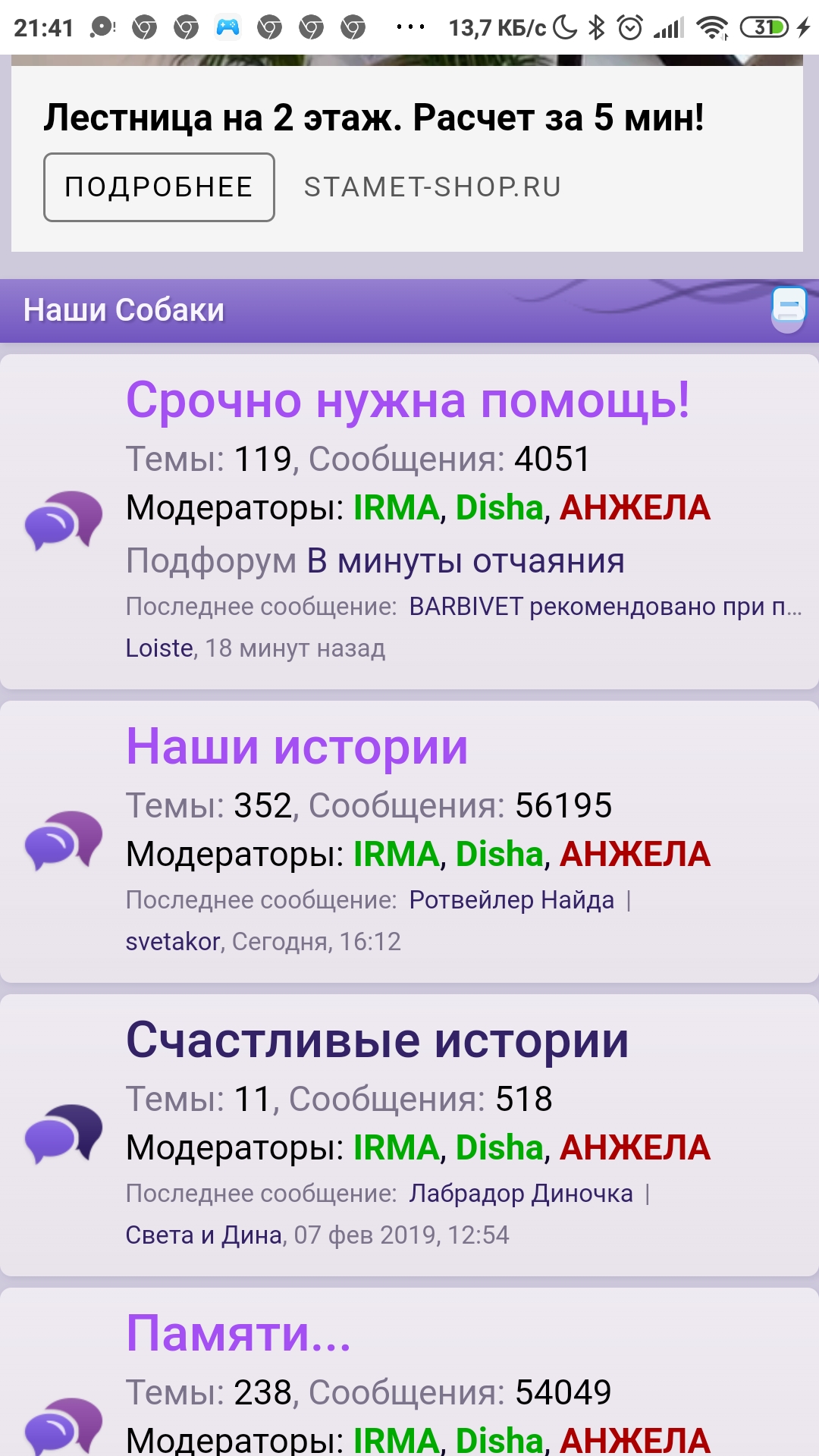Open the Срочно нужна помощь! forum

point(407,400)
